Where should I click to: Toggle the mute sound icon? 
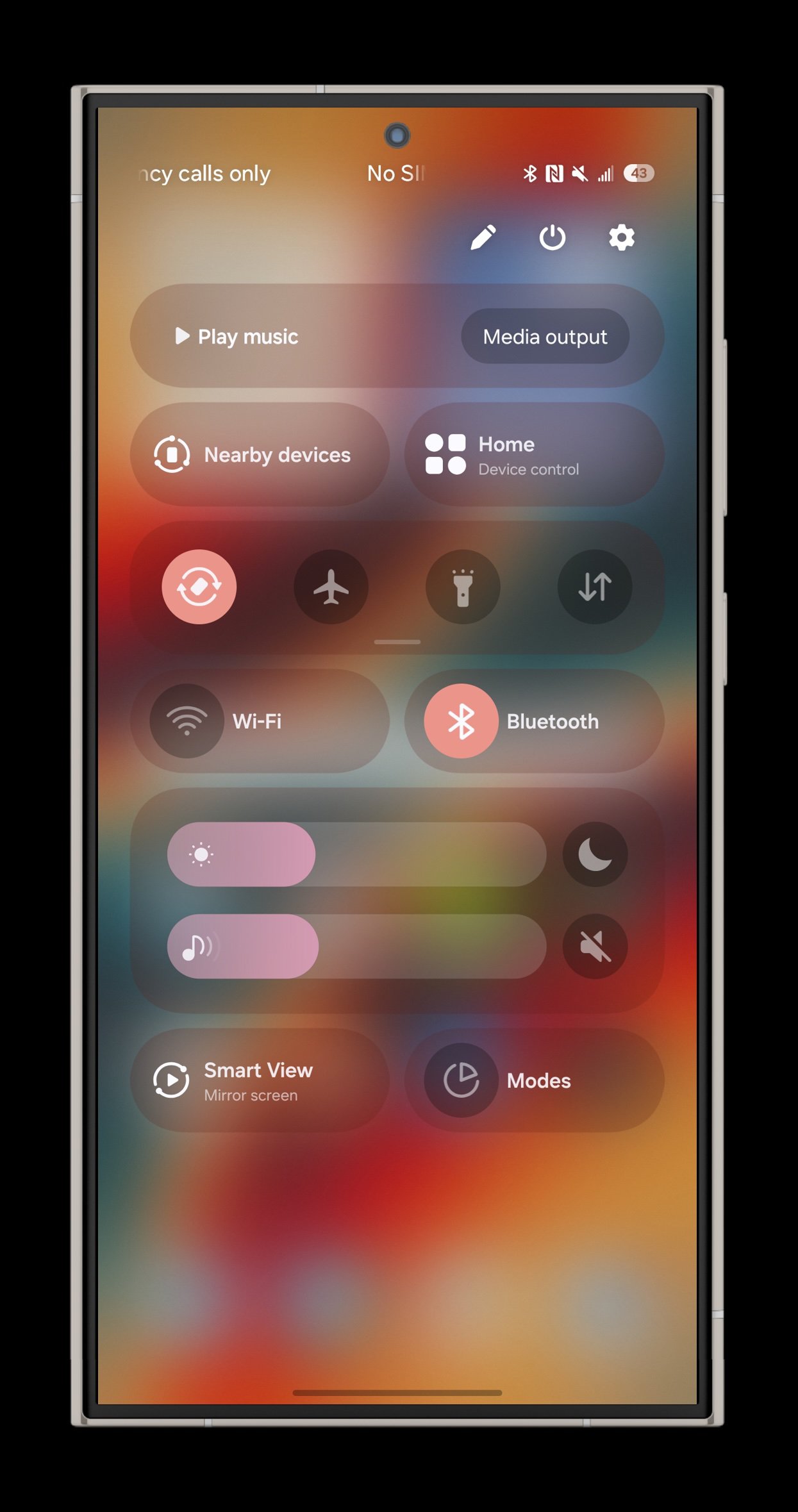tap(595, 946)
